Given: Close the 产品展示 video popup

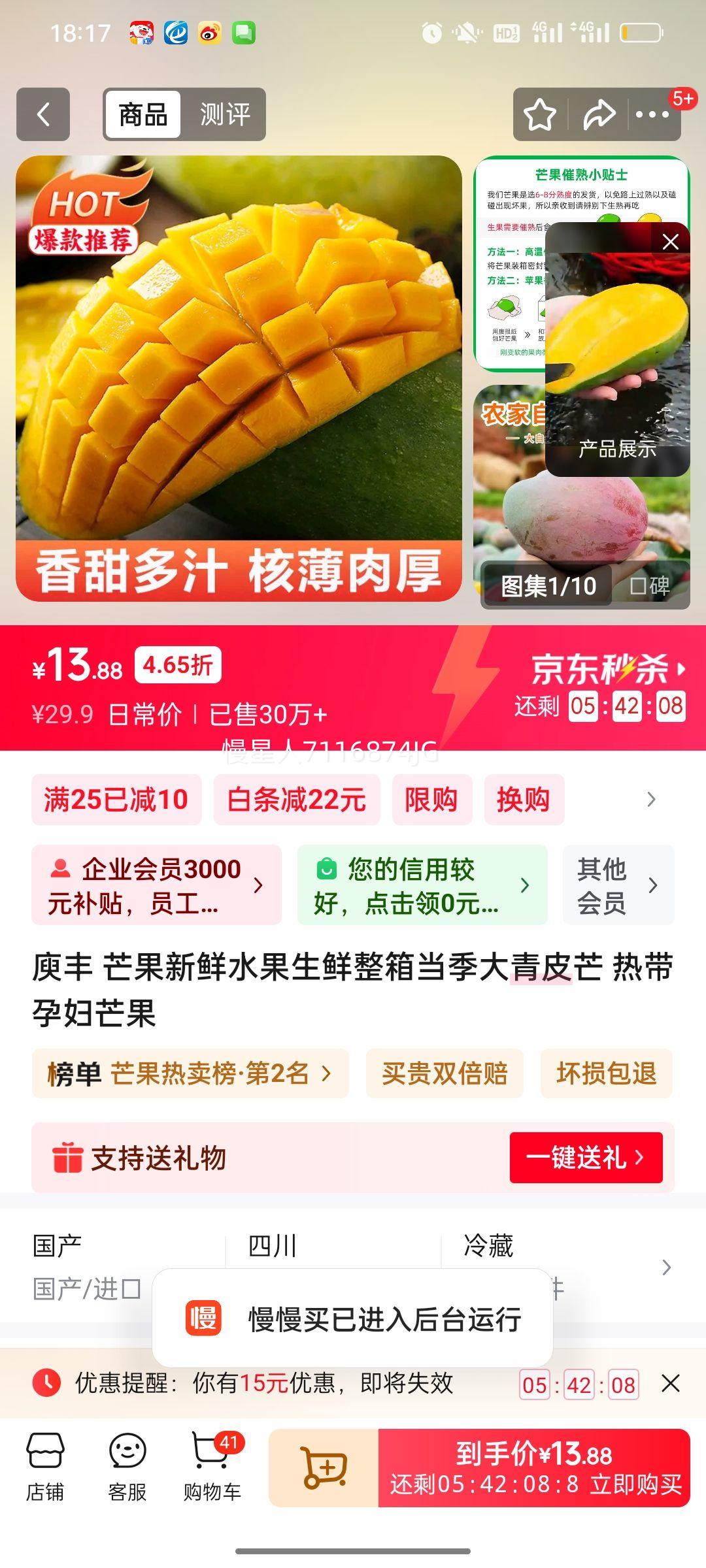Looking at the screenshot, I should pos(671,242).
